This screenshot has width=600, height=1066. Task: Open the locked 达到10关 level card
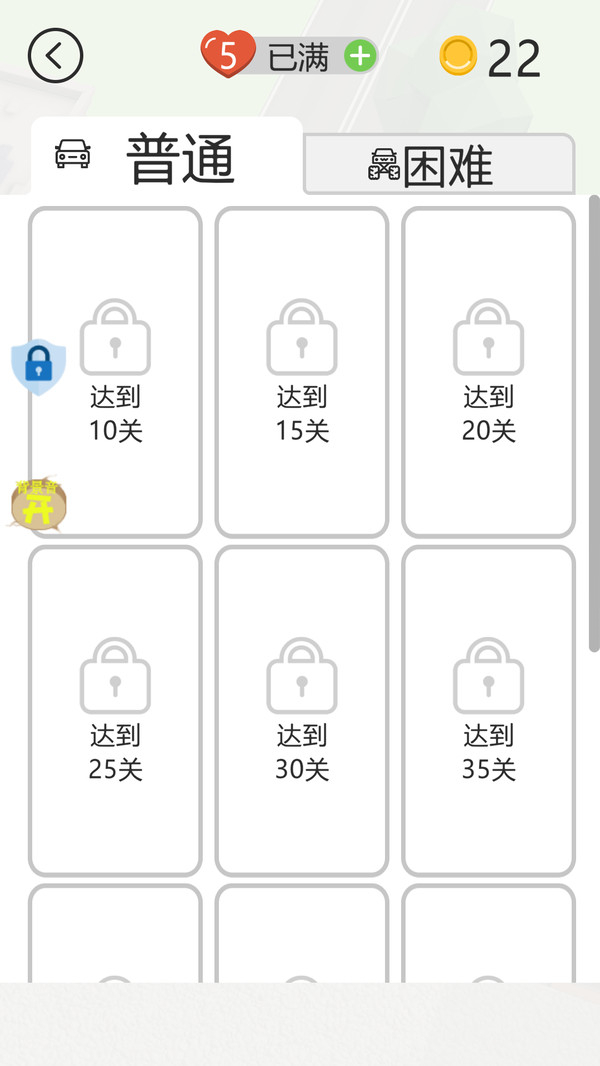115,372
